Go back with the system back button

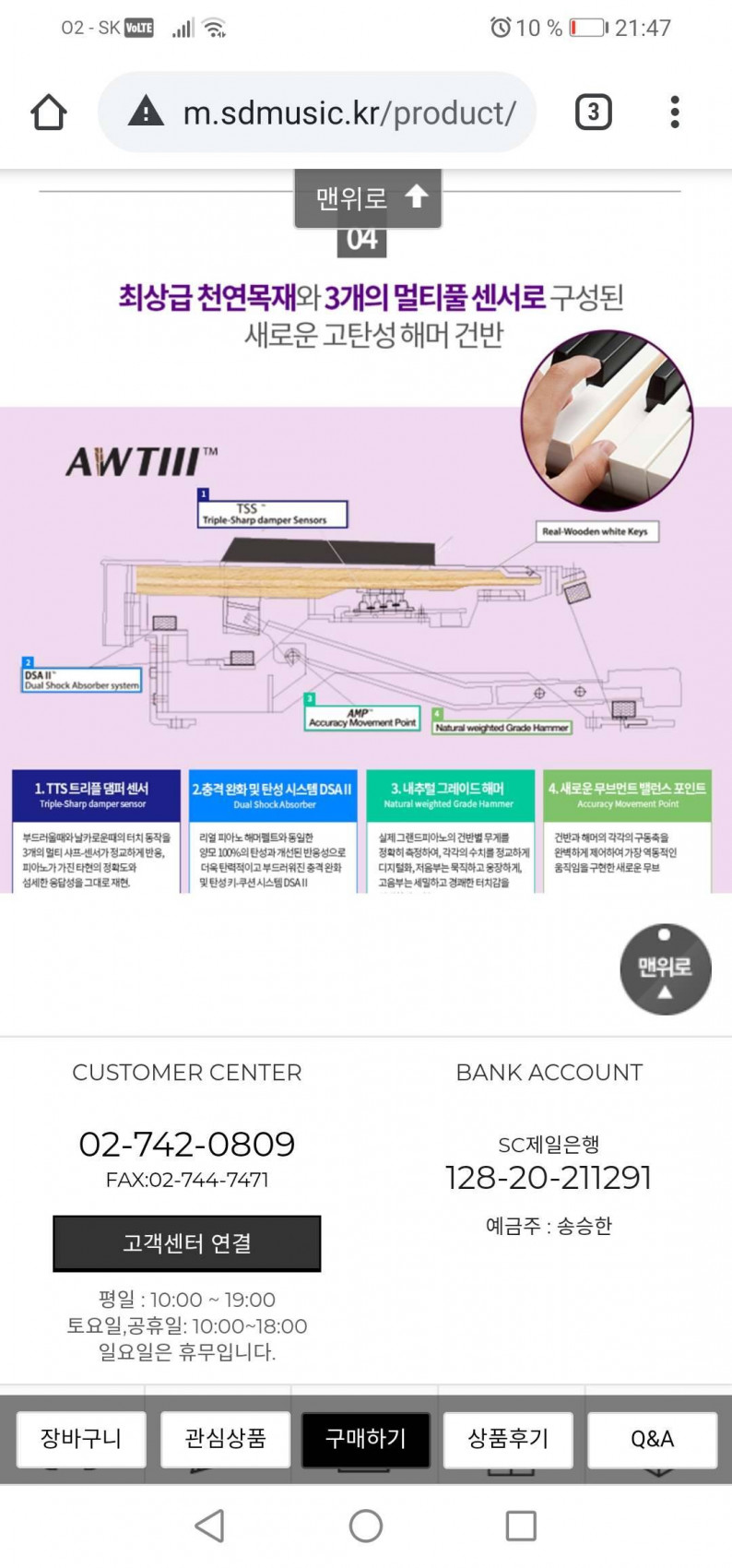(210, 1526)
